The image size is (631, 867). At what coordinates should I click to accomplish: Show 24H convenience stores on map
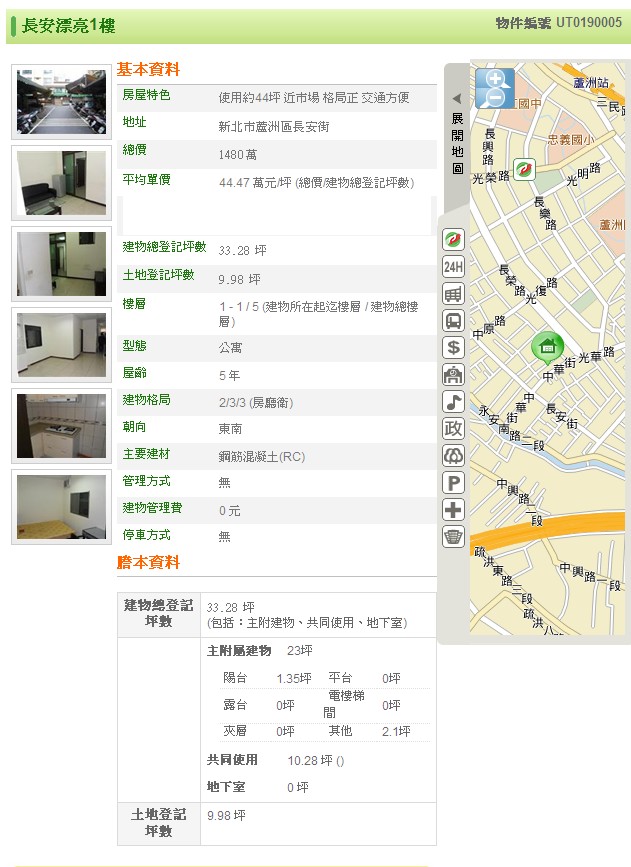pos(453,267)
